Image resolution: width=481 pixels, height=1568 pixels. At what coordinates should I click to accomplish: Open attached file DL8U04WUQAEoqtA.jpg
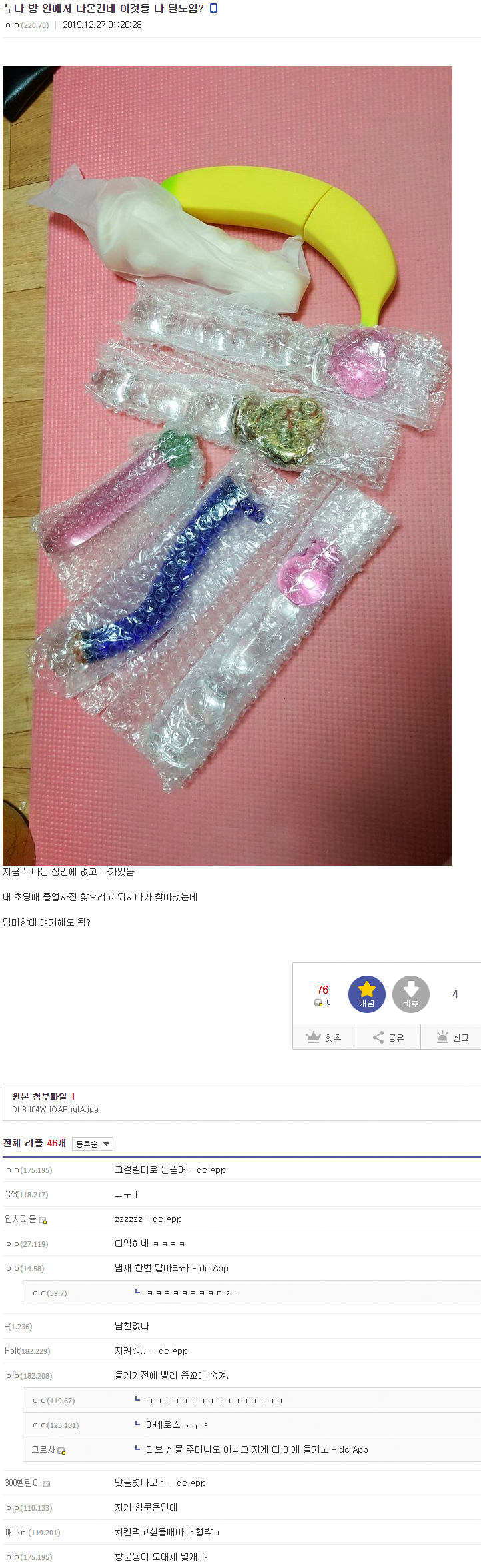coord(55,1110)
